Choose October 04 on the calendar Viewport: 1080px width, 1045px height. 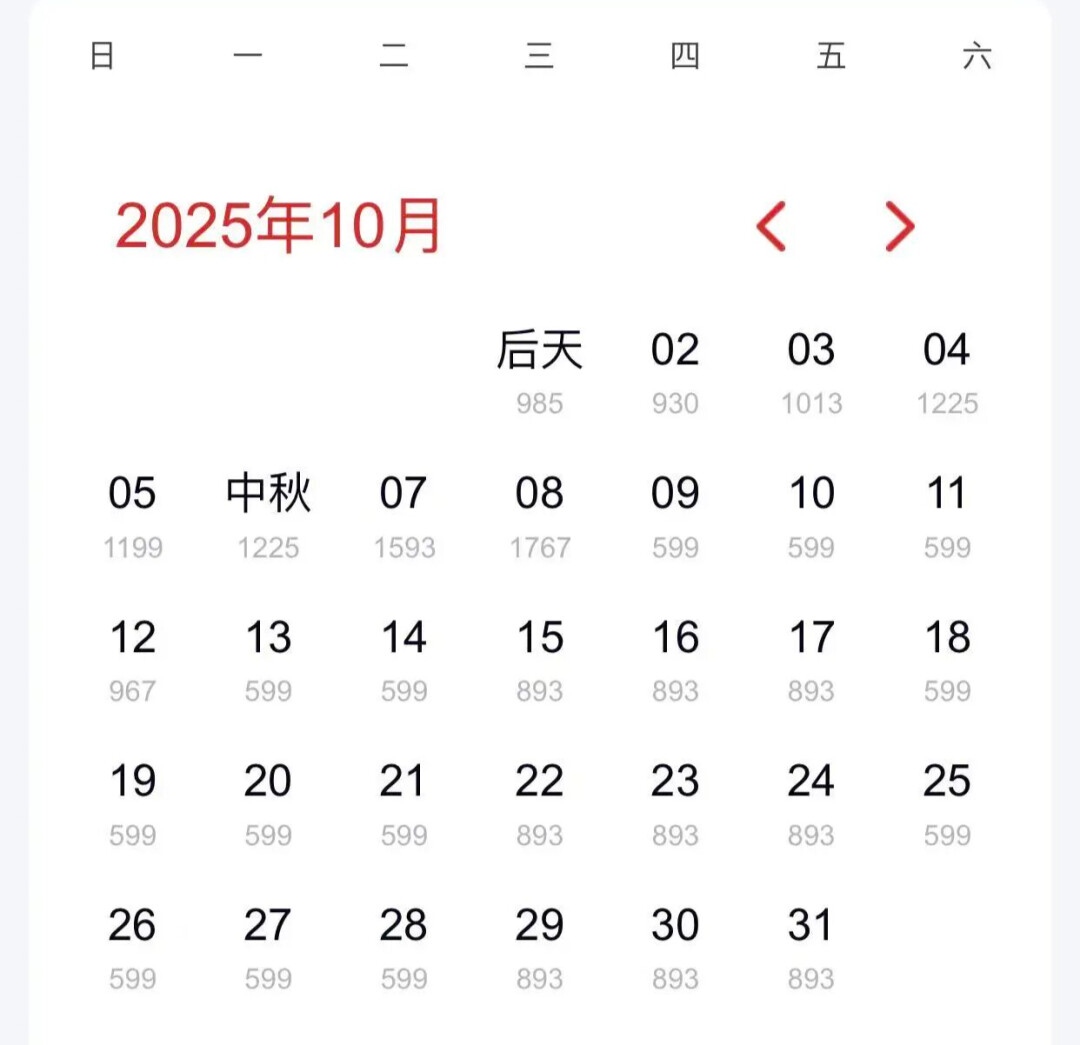(x=946, y=370)
